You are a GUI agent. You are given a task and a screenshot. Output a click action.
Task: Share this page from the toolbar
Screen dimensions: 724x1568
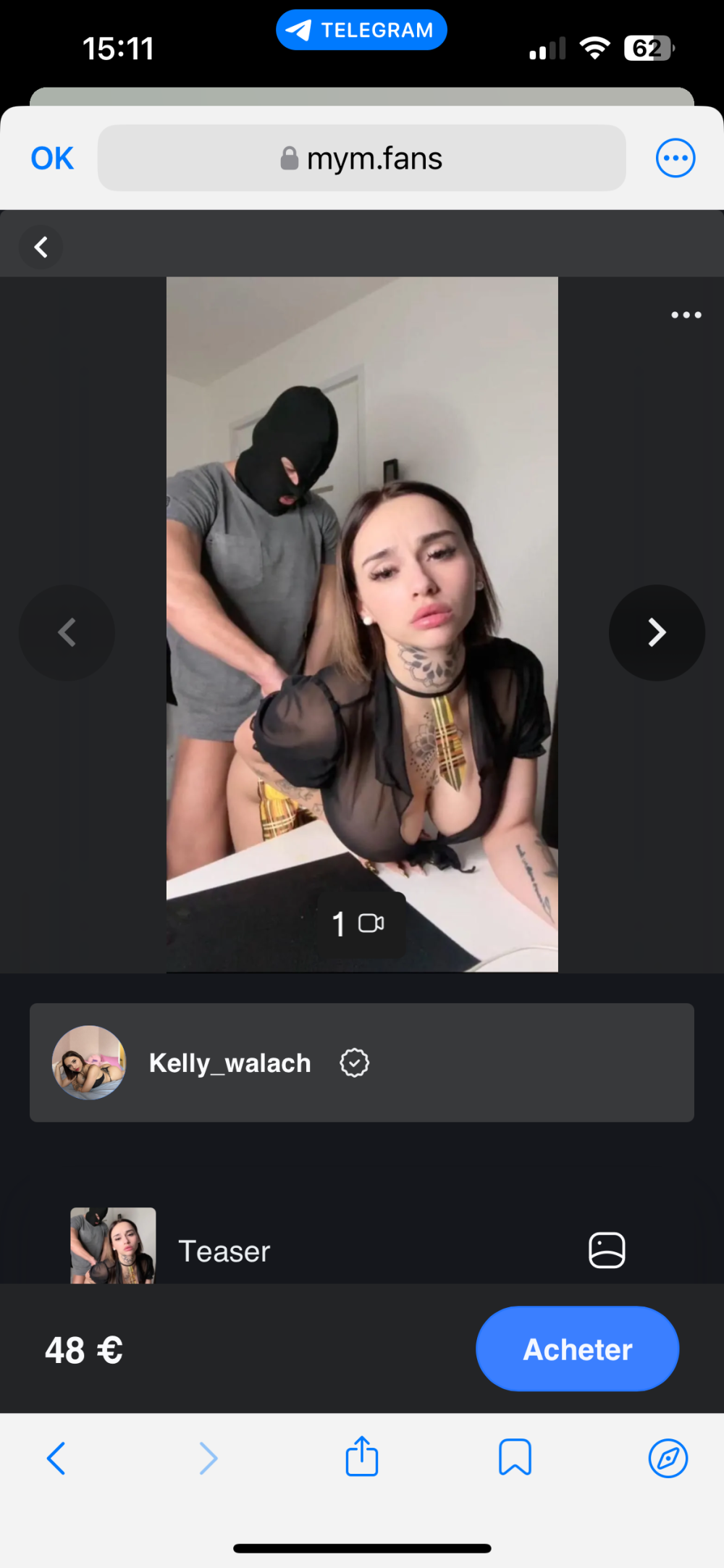361,1456
